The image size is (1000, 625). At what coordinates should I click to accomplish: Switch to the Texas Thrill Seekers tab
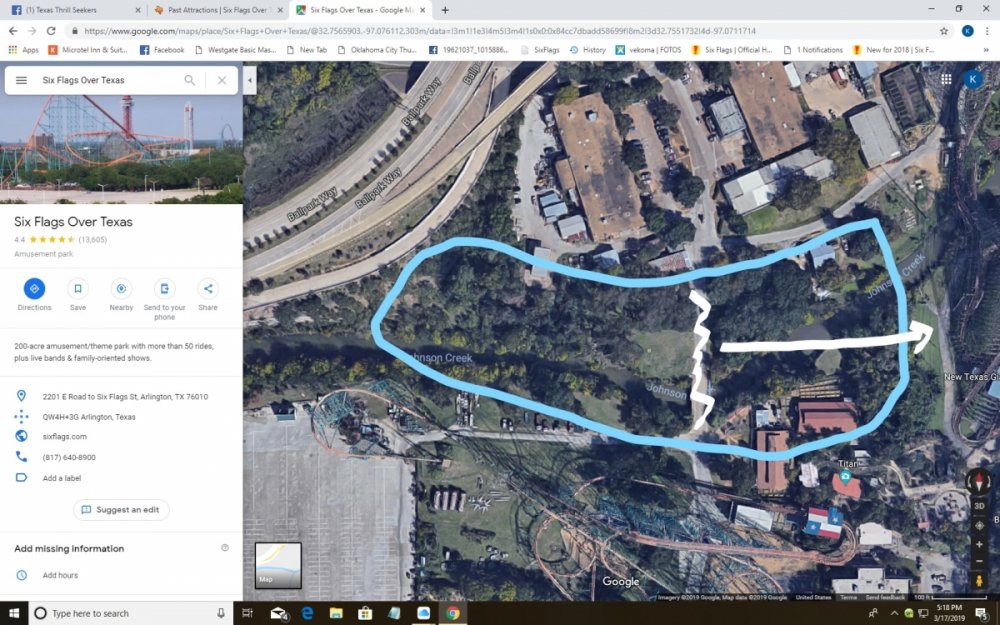click(72, 10)
